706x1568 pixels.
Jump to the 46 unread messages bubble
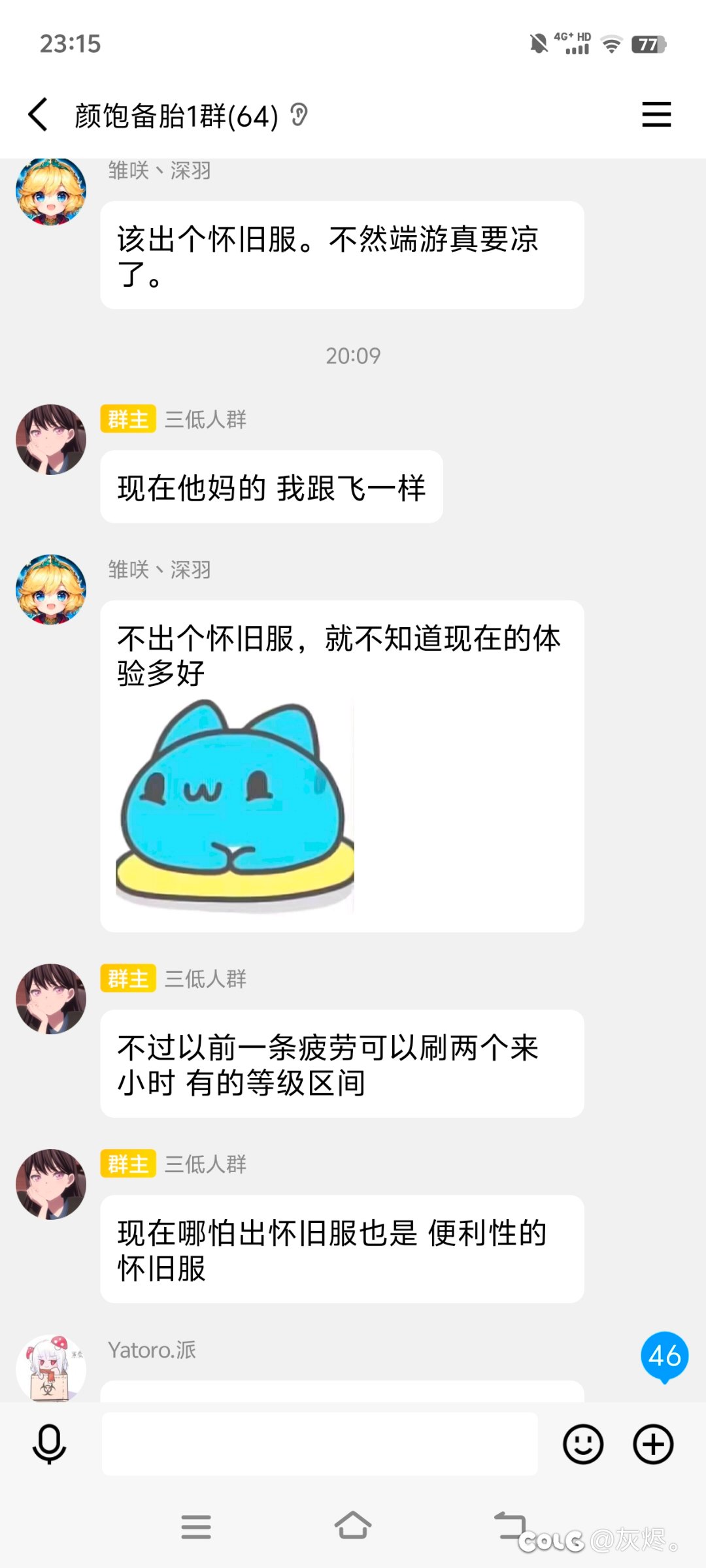tap(664, 1358)
